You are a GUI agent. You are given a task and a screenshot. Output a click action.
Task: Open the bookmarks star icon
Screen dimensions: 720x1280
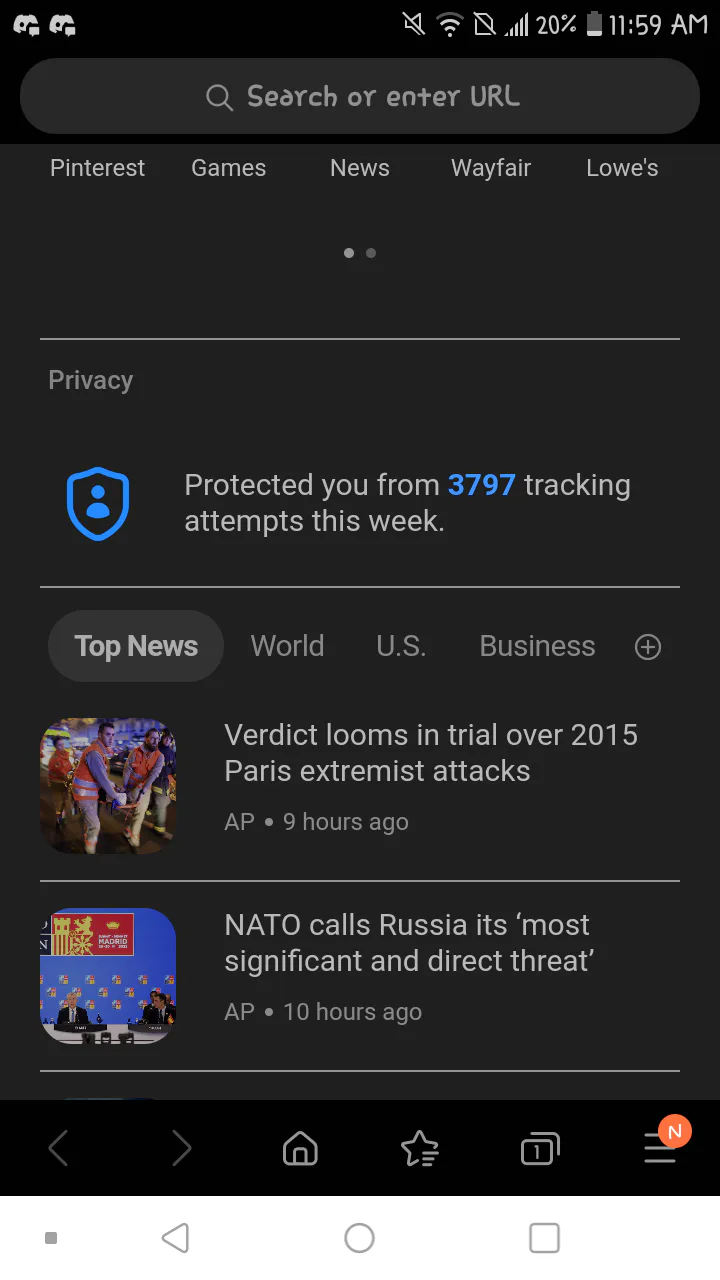(x=420, y=1148)
